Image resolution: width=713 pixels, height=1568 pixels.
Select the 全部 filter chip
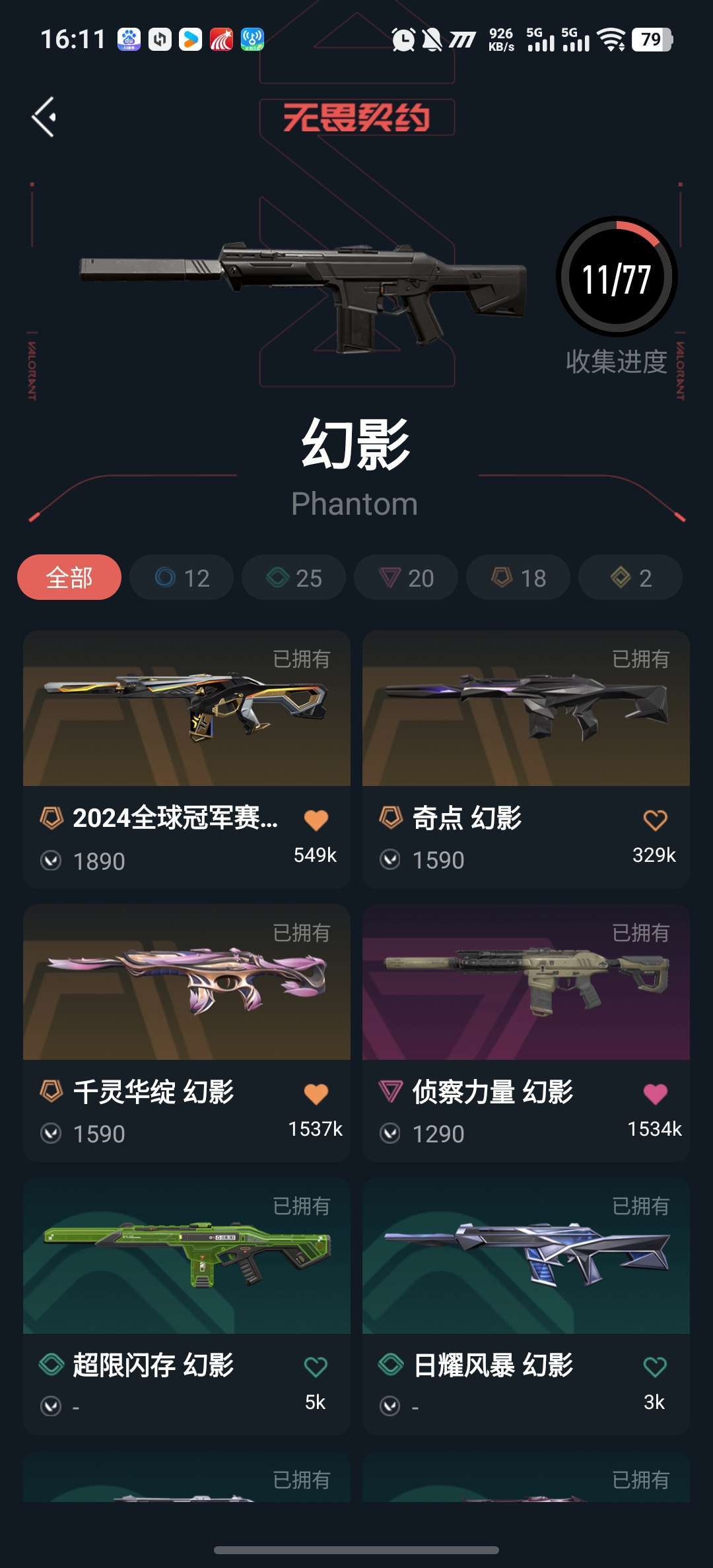pos(69,577)
